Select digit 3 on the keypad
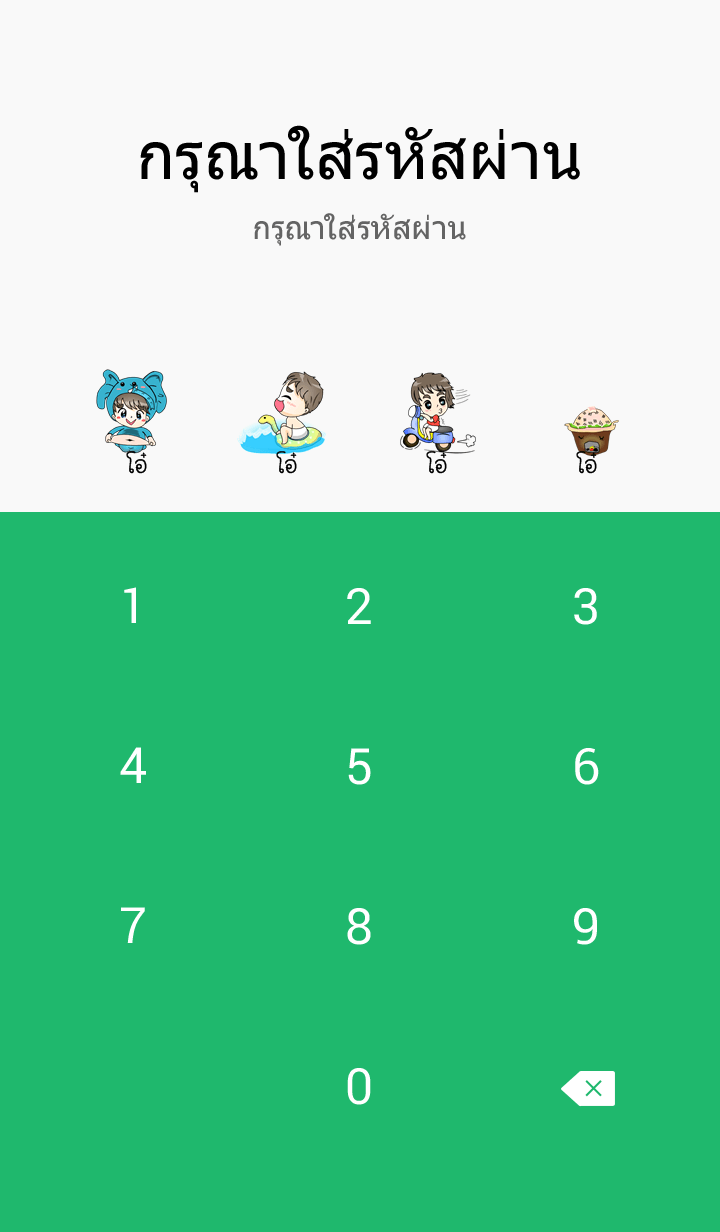The image size is (720, 1232). pos(586,607)
